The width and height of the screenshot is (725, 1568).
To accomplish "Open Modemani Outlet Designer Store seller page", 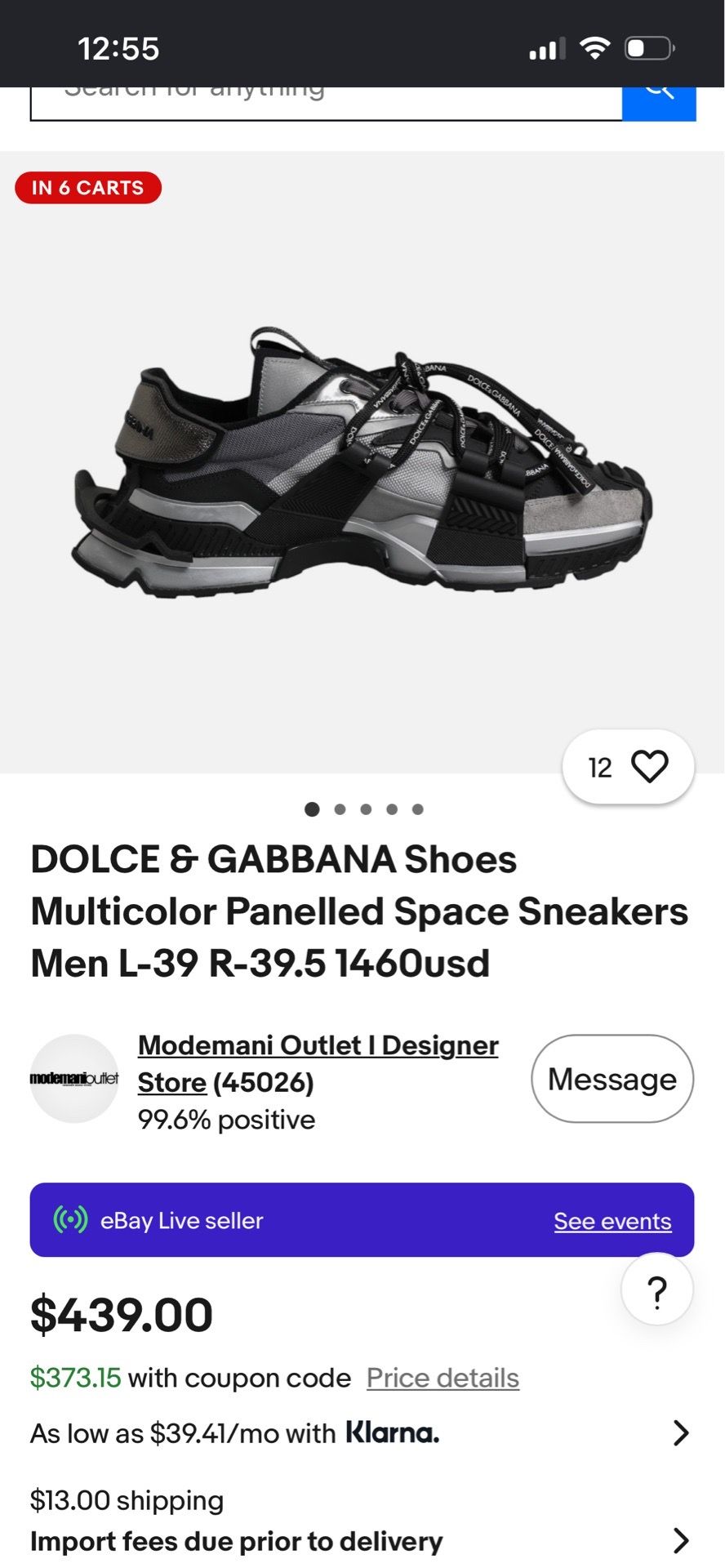I will [x=318, y=1063].
